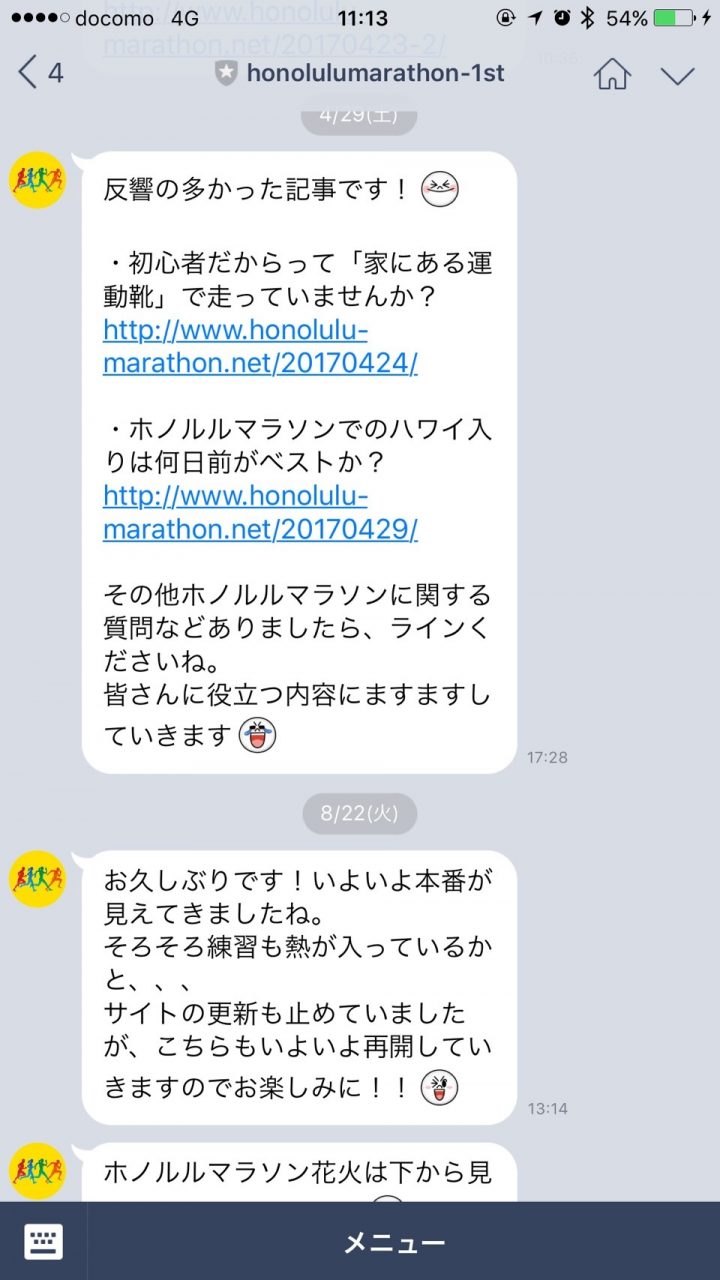The height and width of the screenshot is (1280, 720).
Task: Open the honolulu-marathon.net/20170429/ link
Action: pos(258,513)
